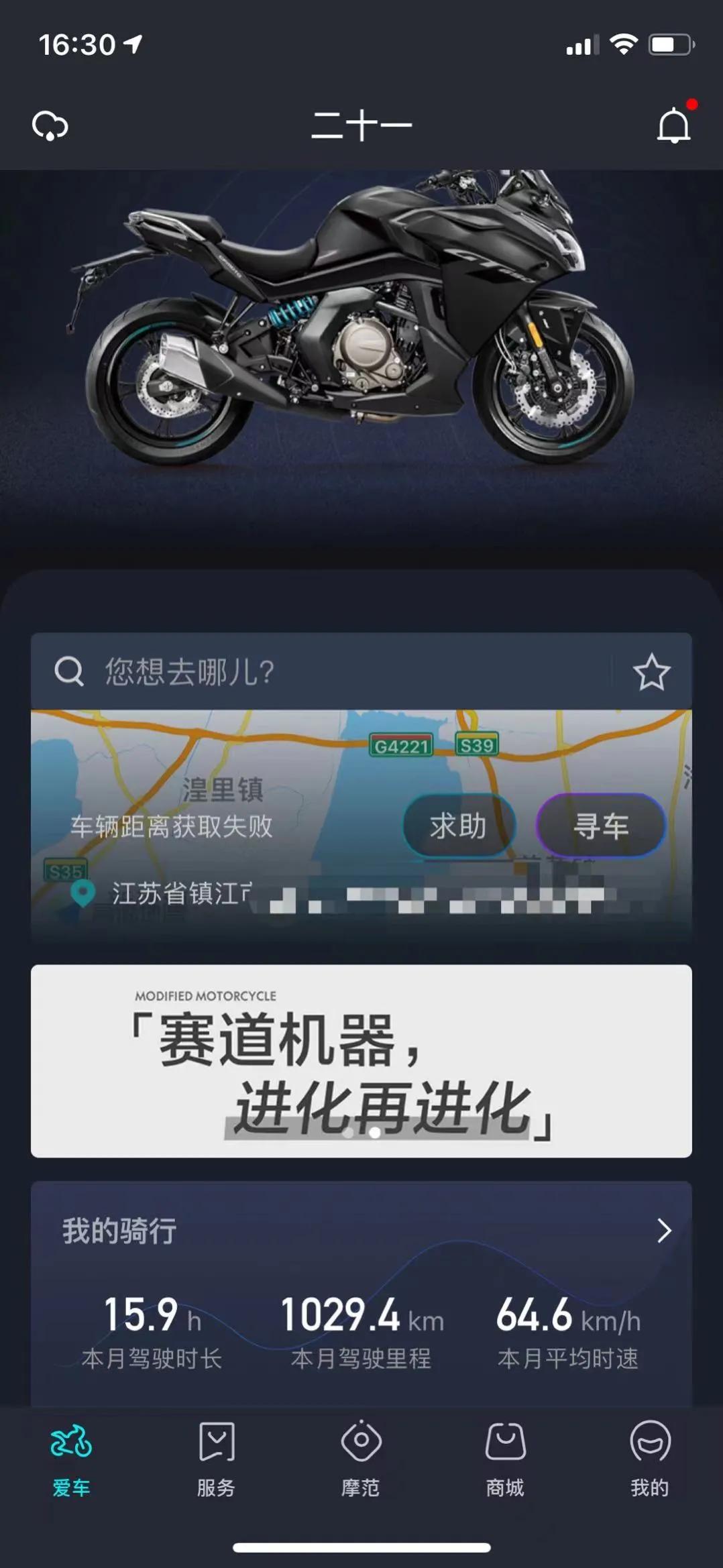
Task: Open favorite places via the star icon
Action: click(x=651, y=672)
